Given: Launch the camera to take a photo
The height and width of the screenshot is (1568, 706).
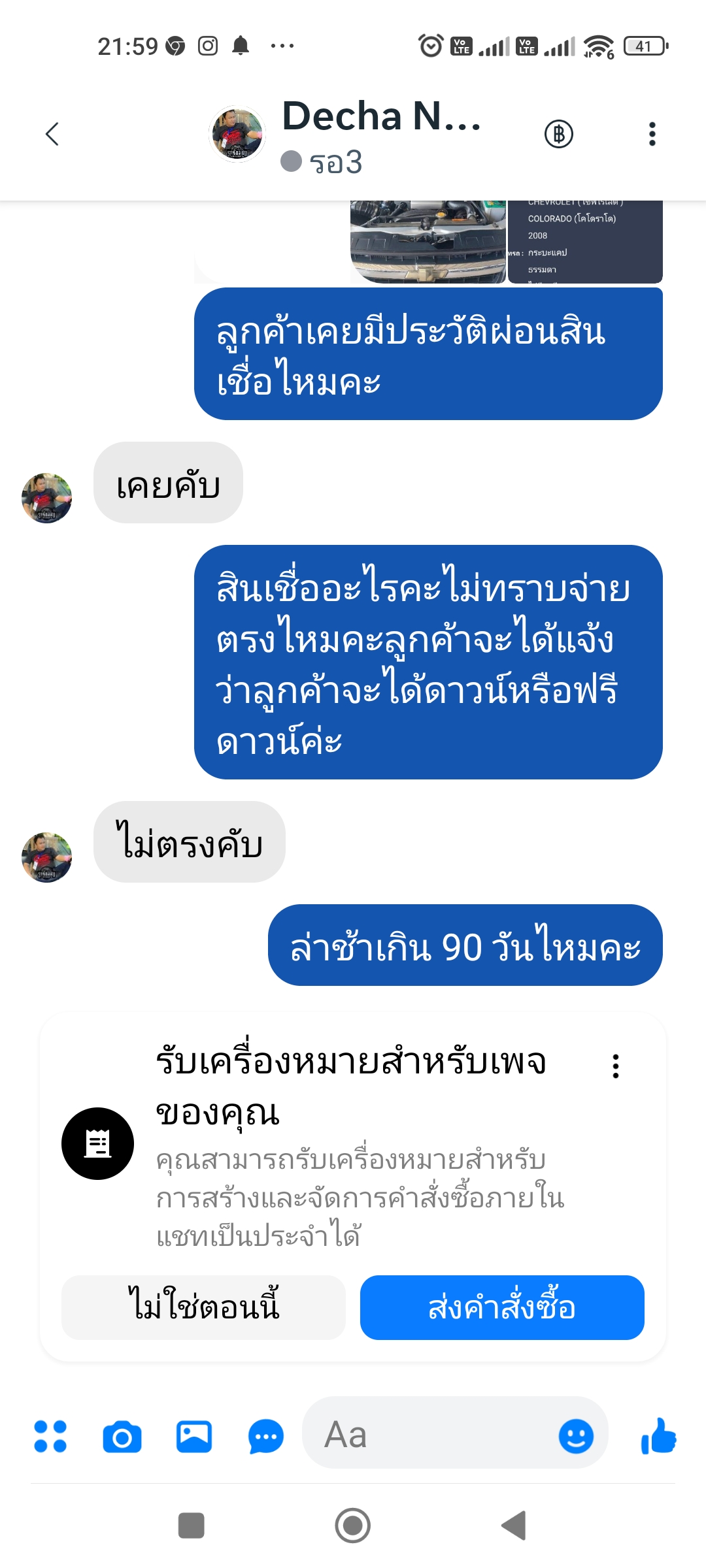Looking at the screenshot, I should [122, 1437].
